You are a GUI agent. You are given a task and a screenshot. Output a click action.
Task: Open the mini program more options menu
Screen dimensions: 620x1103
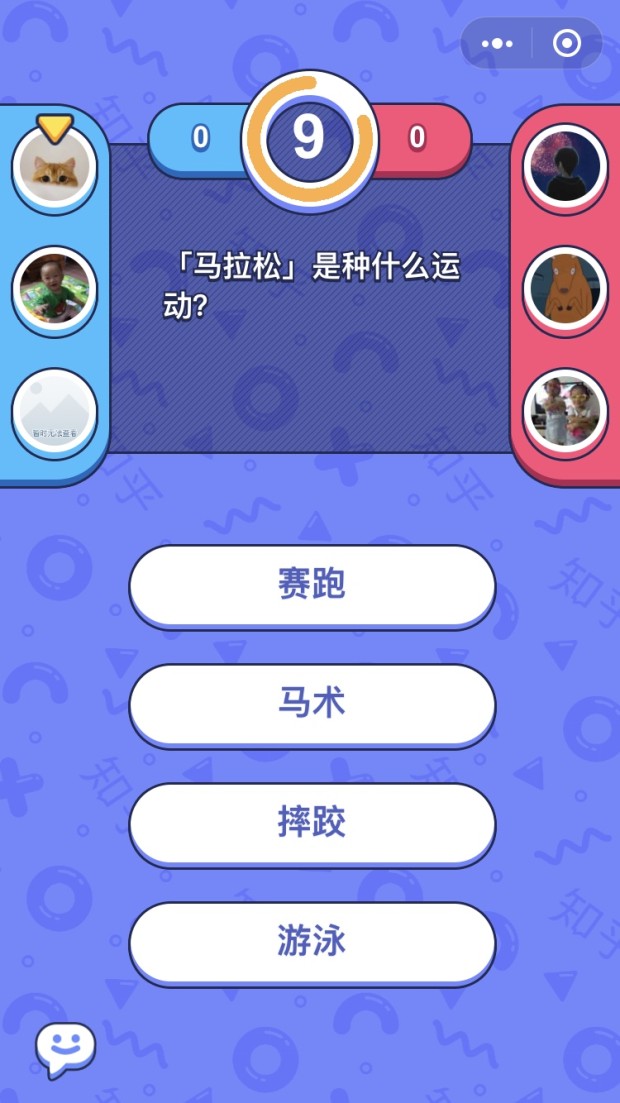(x=497, y=44)
